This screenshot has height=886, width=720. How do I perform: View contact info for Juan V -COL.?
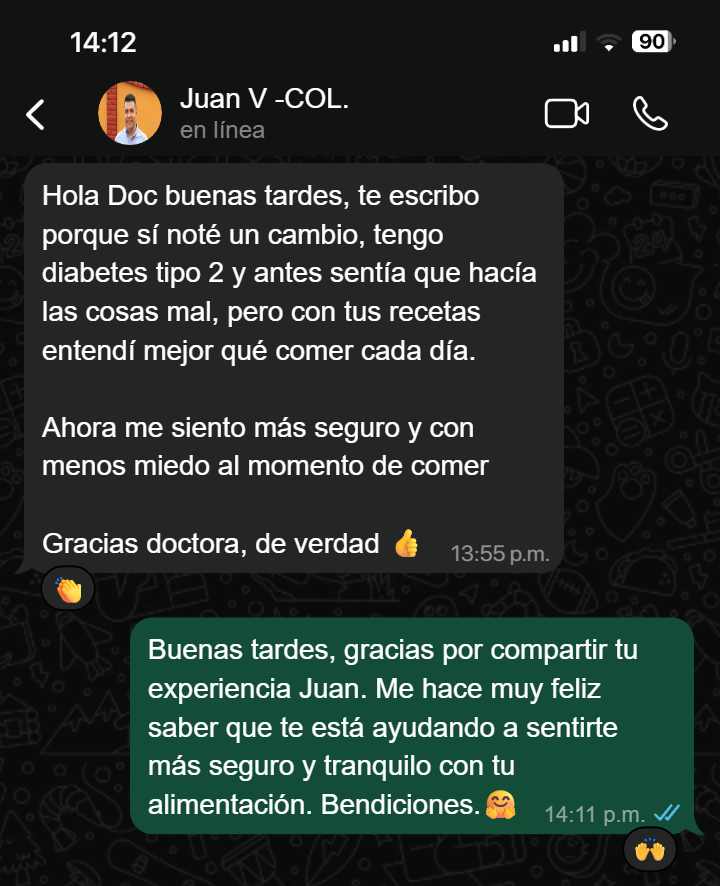(264, 114)
